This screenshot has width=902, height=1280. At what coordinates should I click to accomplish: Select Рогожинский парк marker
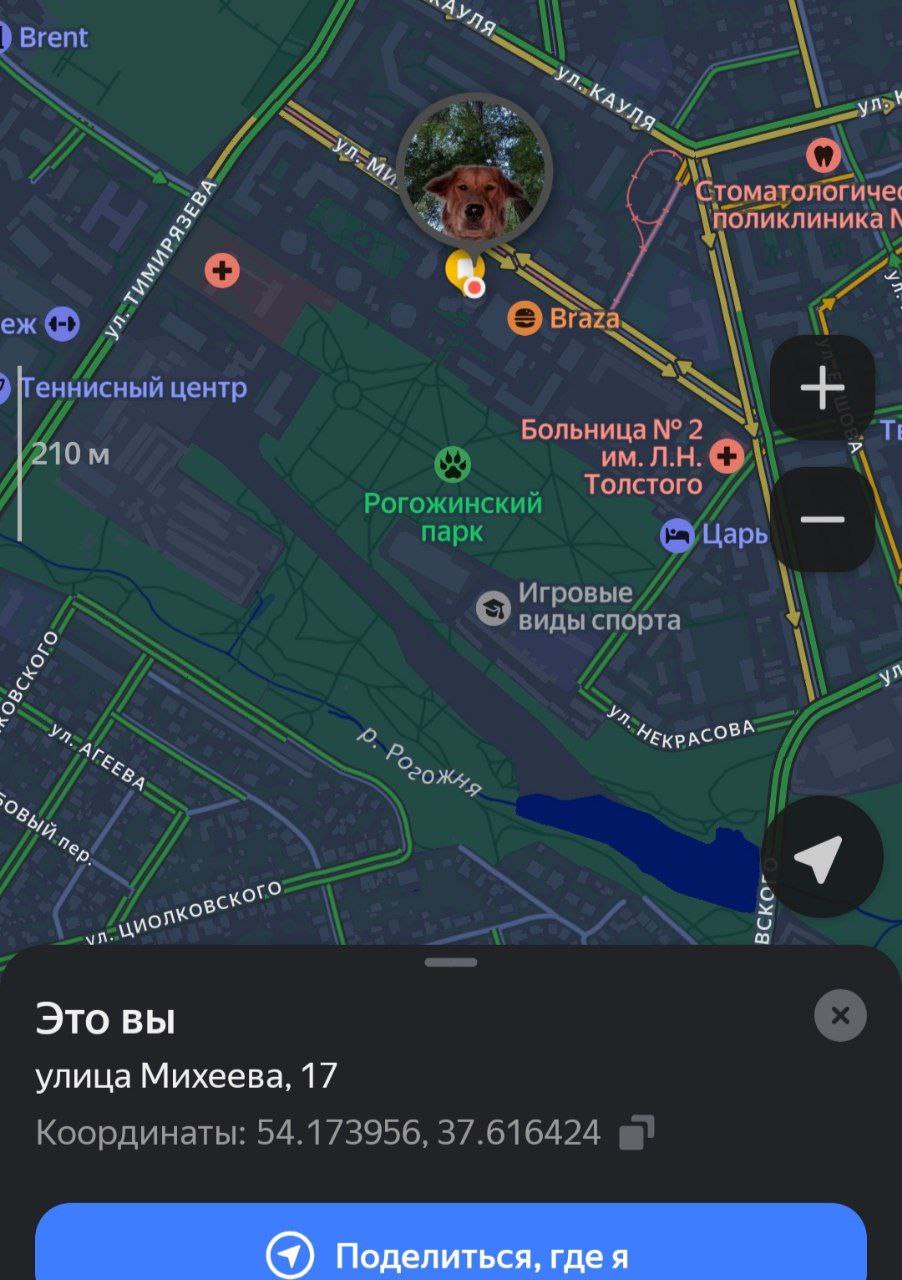click(453, 464)
